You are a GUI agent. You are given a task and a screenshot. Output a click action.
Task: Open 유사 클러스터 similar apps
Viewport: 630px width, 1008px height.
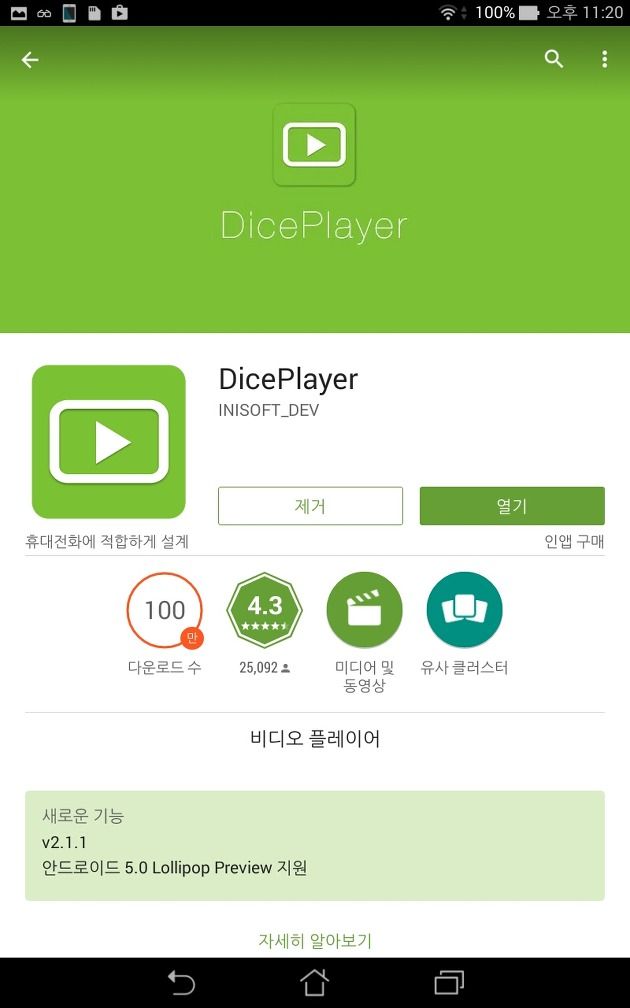pyautogui.click(x=464, y=610)
